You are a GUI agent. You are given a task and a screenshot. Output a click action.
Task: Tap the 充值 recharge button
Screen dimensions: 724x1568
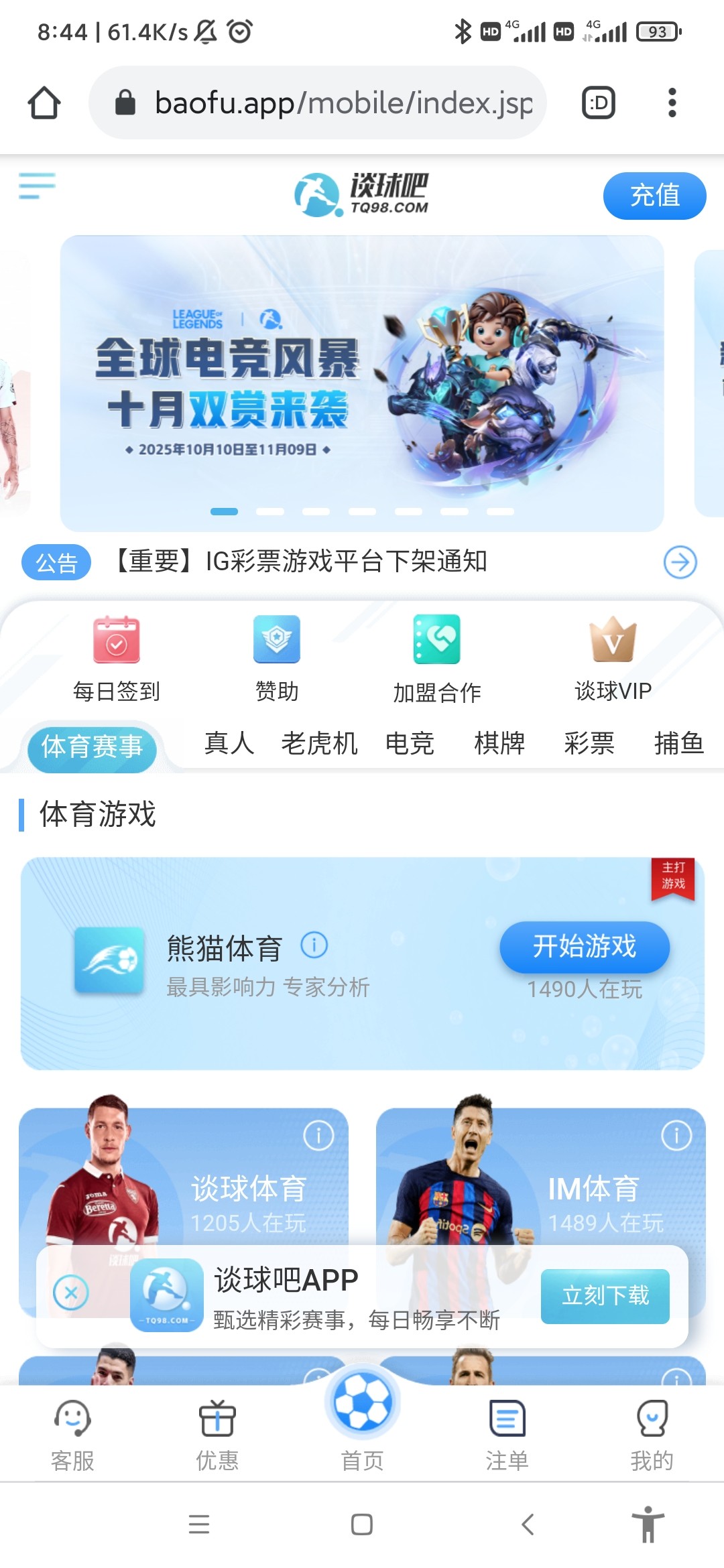pos(654,196)
